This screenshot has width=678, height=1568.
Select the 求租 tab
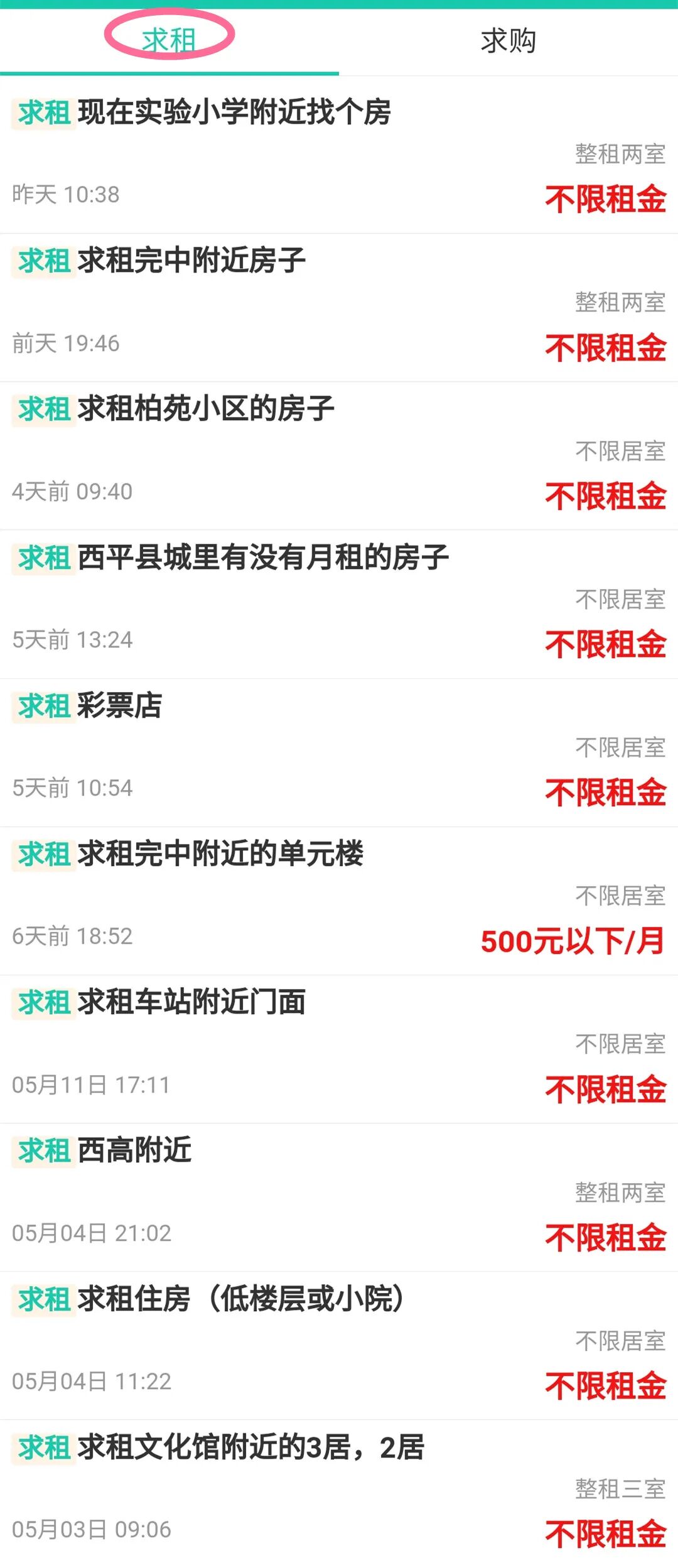click(169, 41)
